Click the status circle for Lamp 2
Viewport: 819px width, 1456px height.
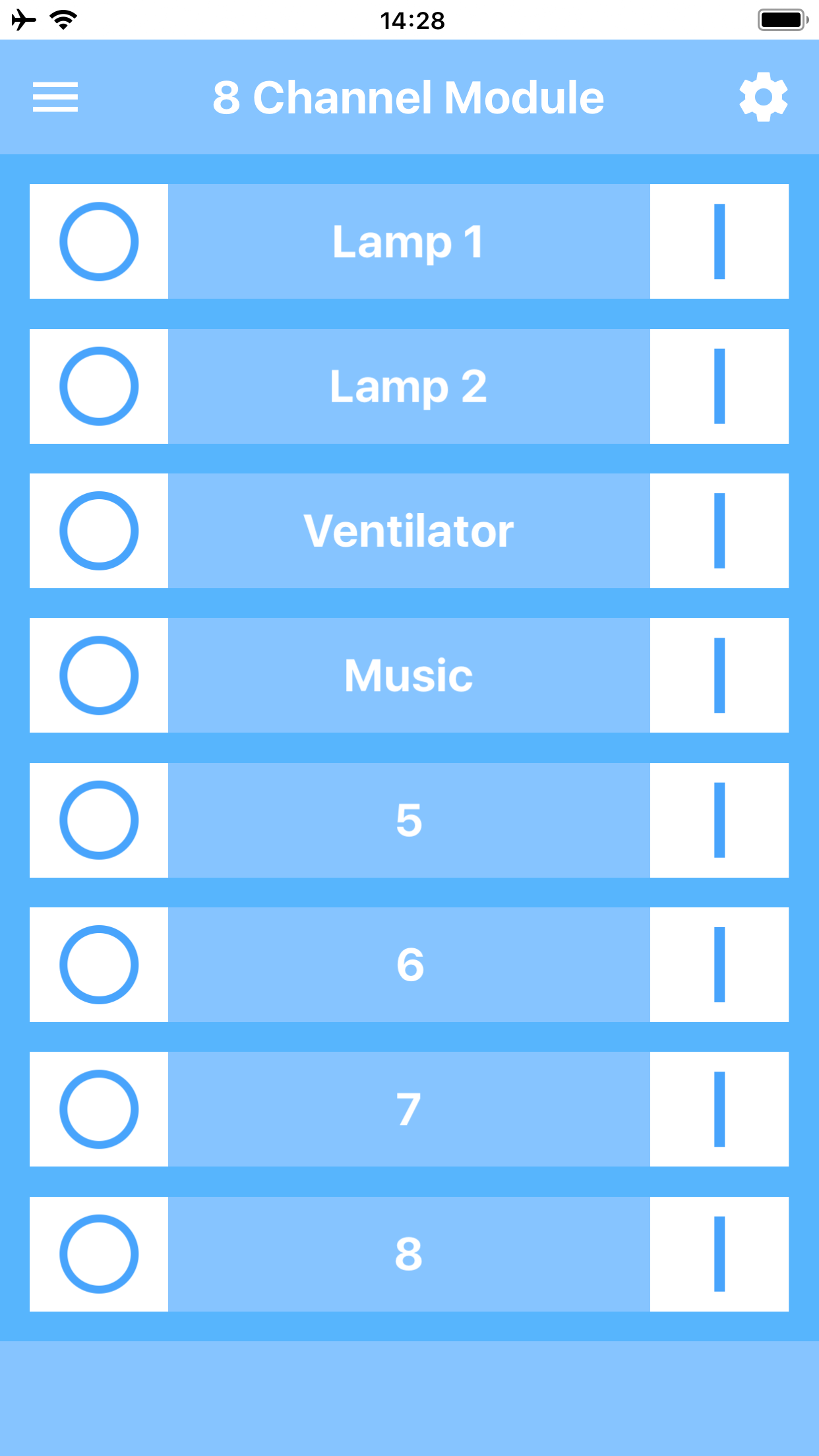pyautogui.click(x=99, y=386)
